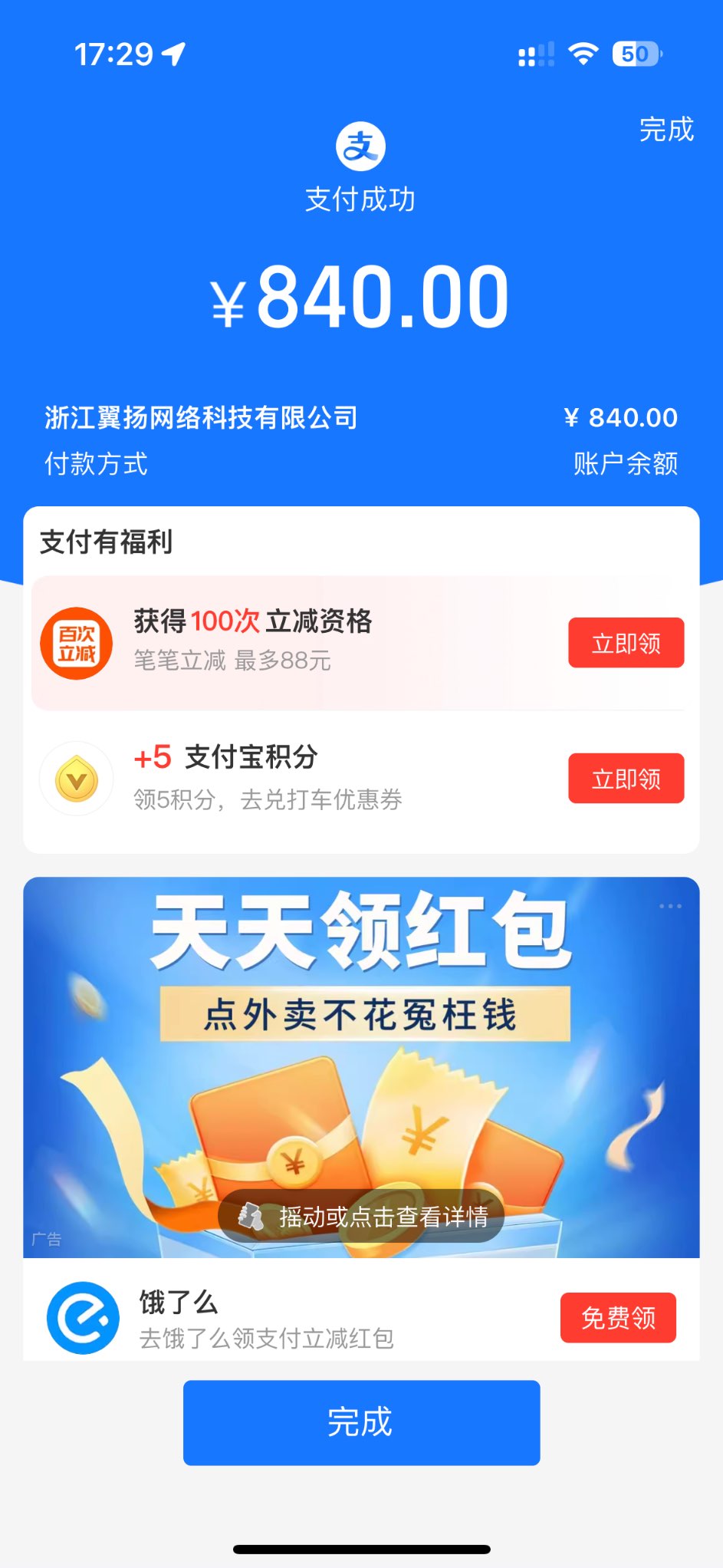This screenshot has height=1568, width=723.
Task: Tap the blue 完成 button at the bottom
Action: 361,1422
